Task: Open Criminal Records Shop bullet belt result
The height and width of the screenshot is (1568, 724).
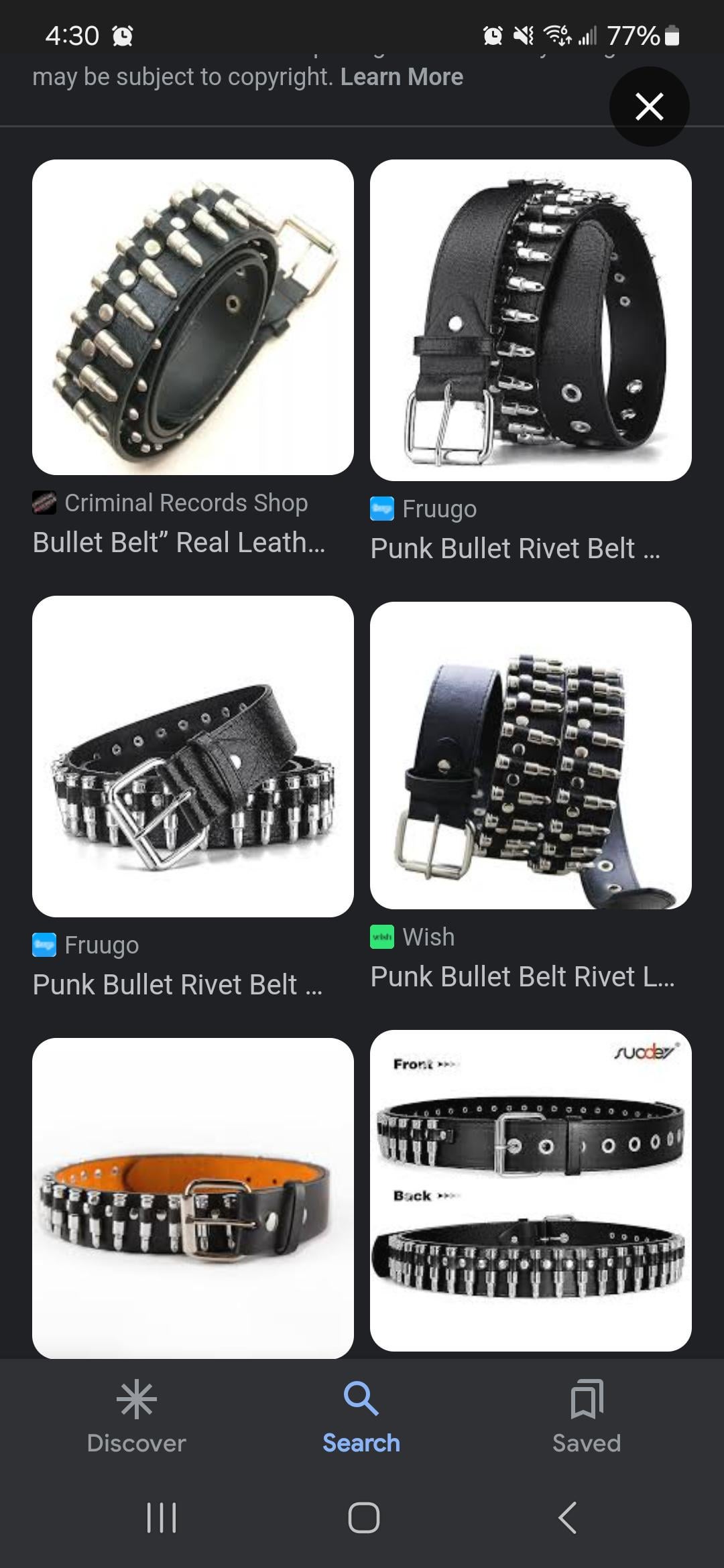Action: tap(193, 318)
